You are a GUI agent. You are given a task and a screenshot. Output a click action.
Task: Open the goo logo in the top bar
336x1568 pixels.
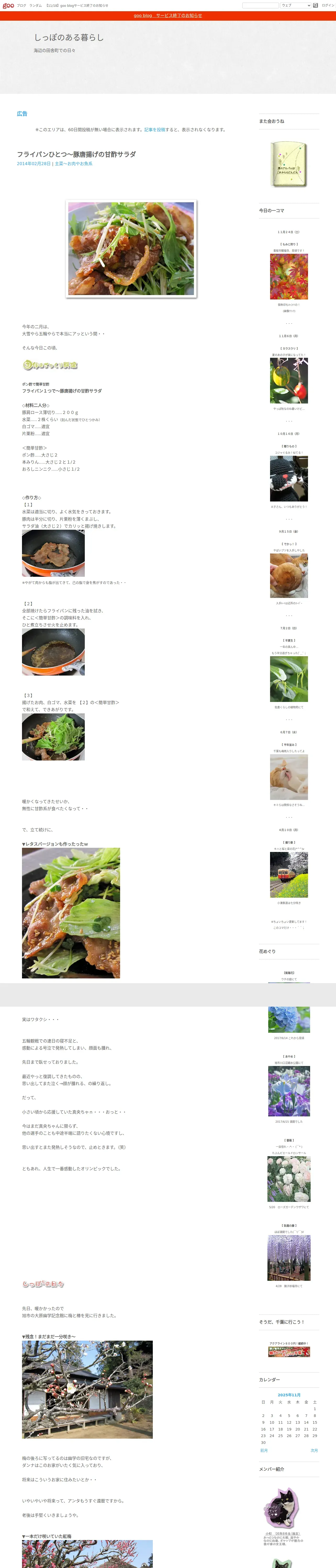[8, 5]
